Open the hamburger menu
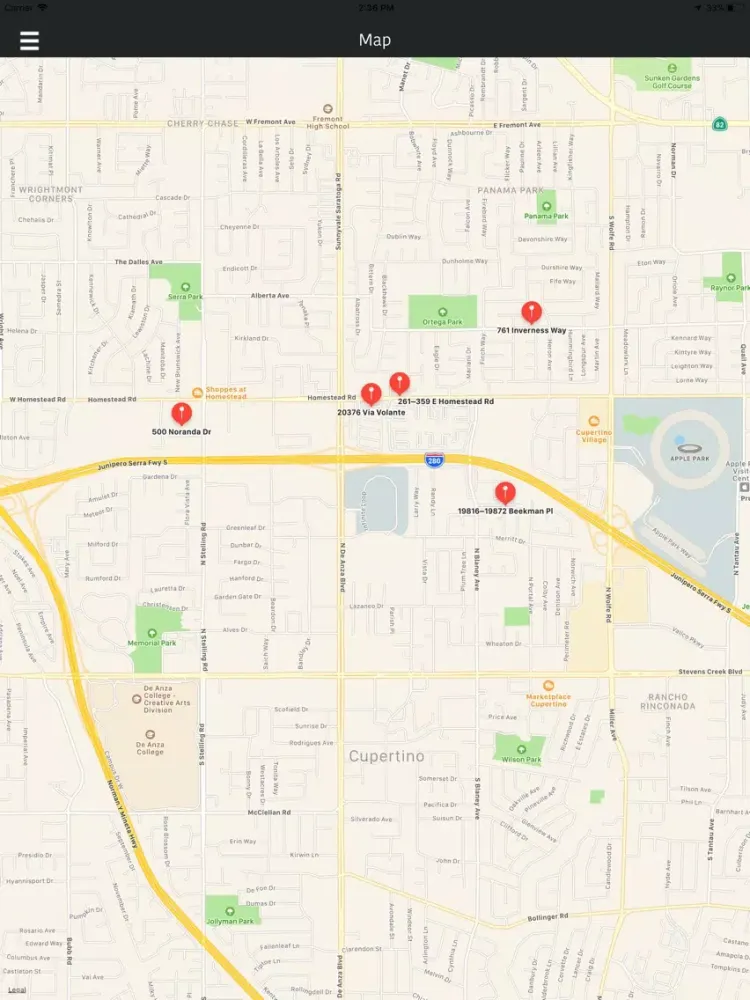Image resolution: width=750 pixels, height=1000 pixels. tap(29, 40)
